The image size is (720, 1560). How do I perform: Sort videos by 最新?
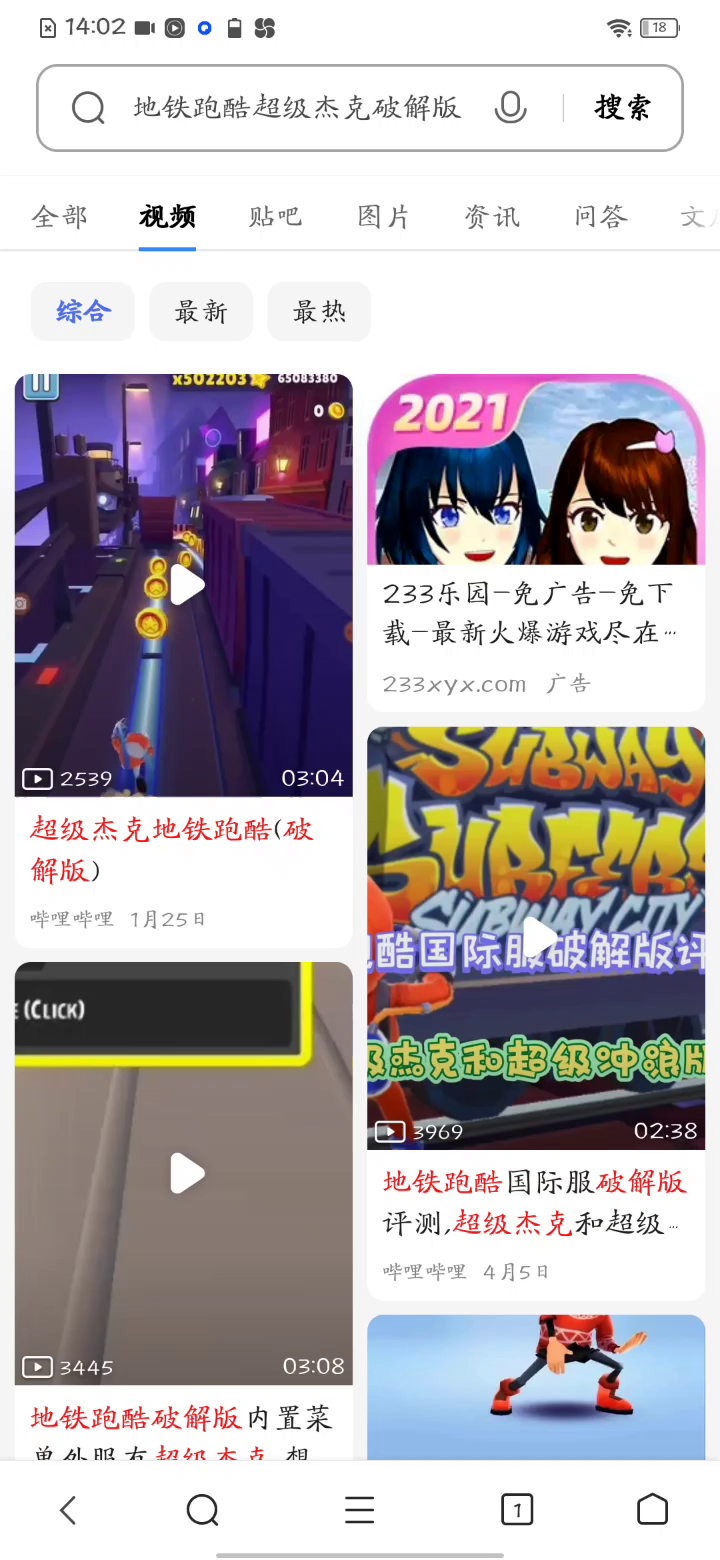coord(201,312)
